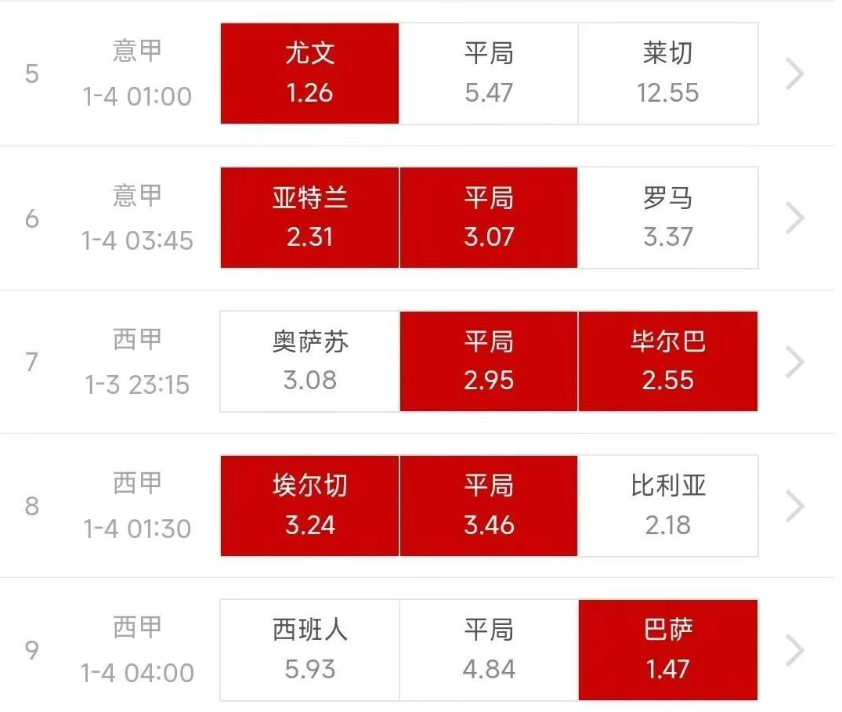Open chevron for 西班人 vs 巴萨

pyautogui.click(x=795, y=650)
